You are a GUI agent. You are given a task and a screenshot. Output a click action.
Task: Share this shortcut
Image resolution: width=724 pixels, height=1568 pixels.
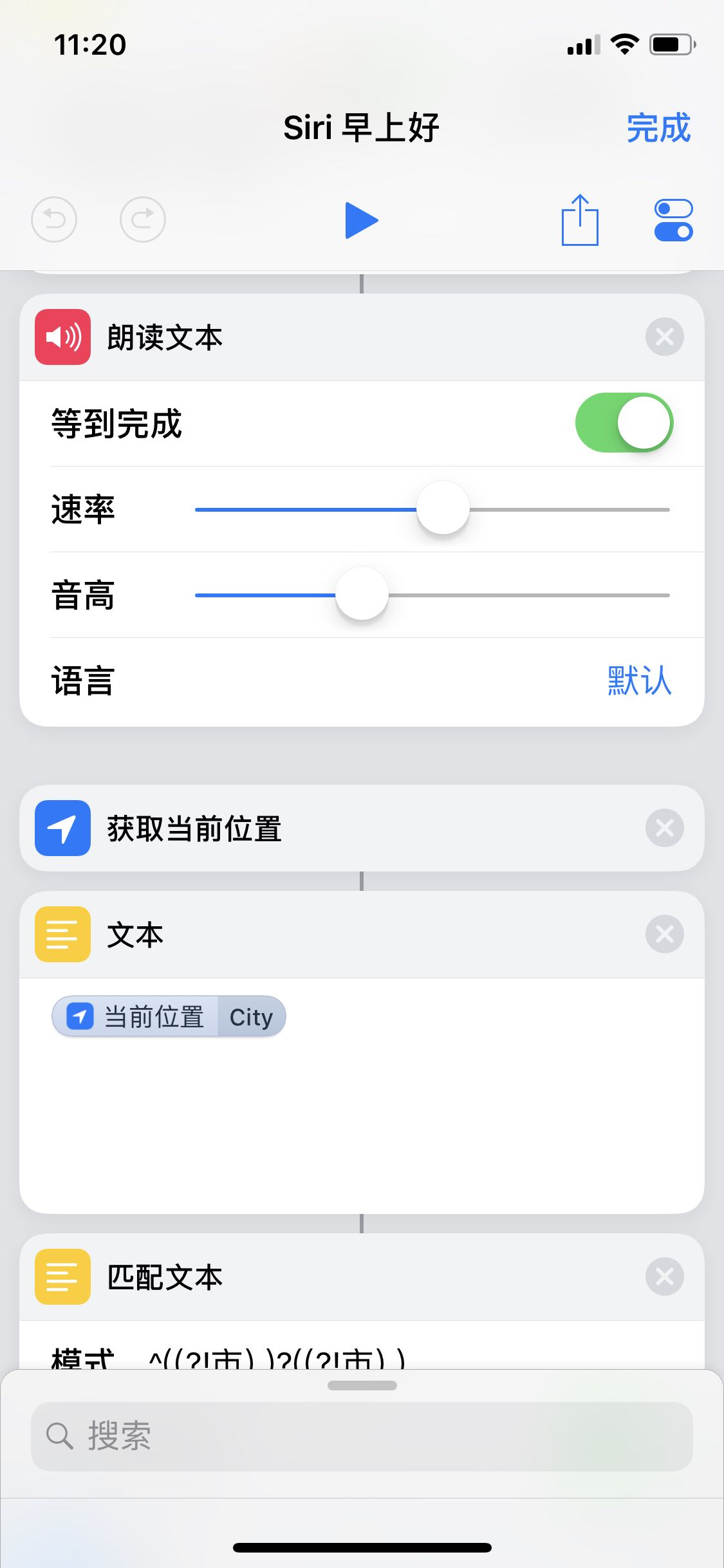coord(579,220)
